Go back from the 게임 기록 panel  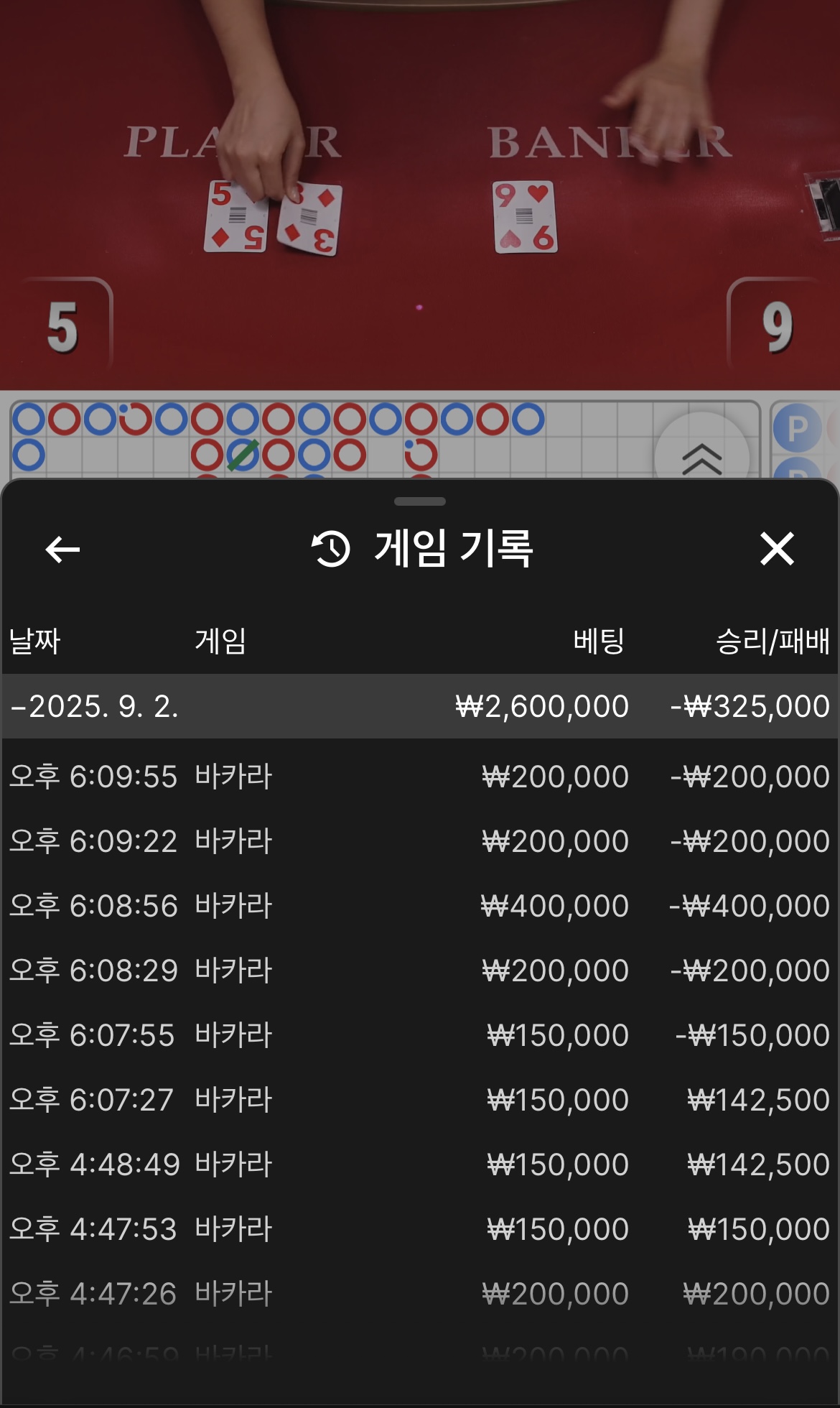[x=62, y=550]
